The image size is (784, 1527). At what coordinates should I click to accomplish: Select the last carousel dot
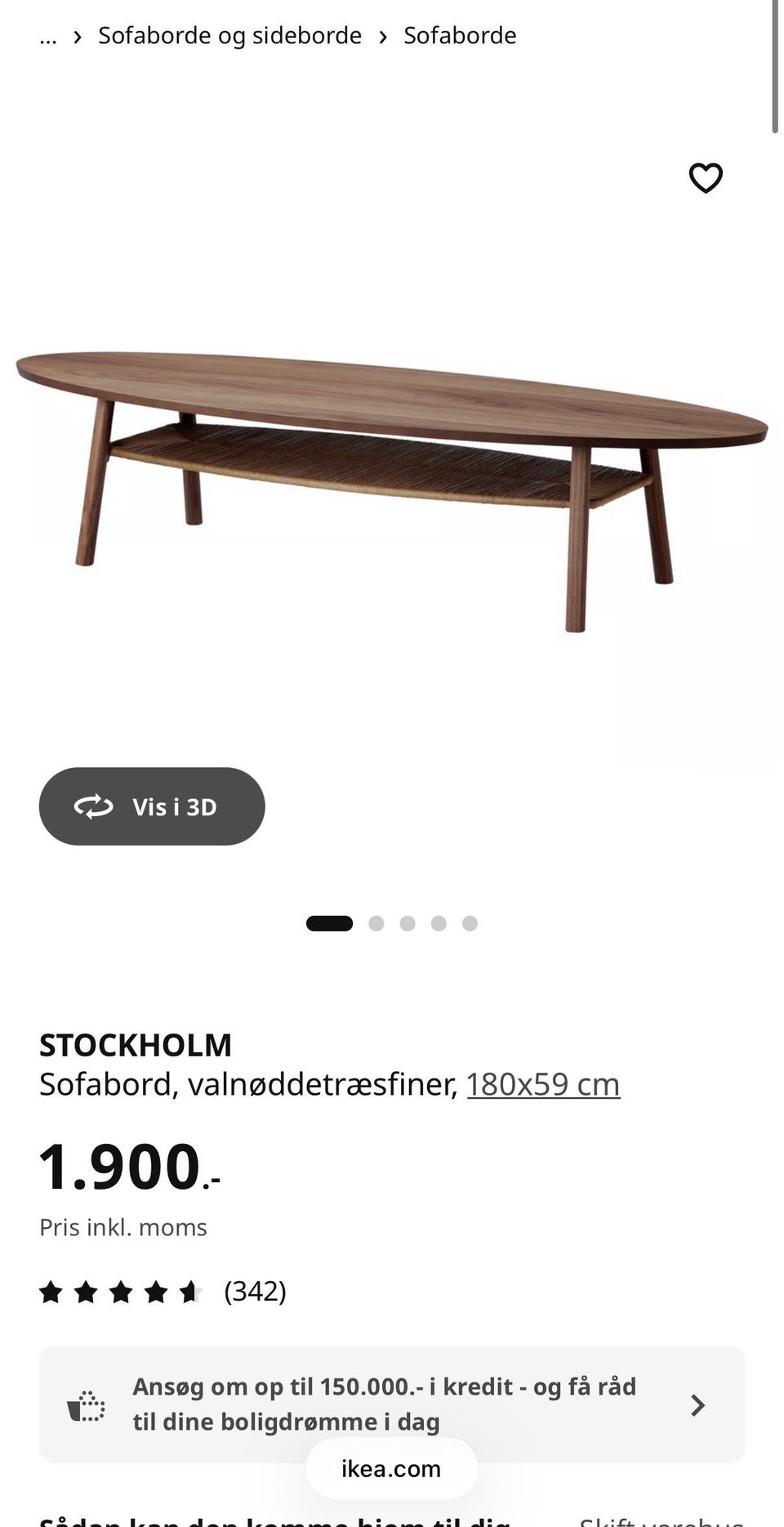470,923
